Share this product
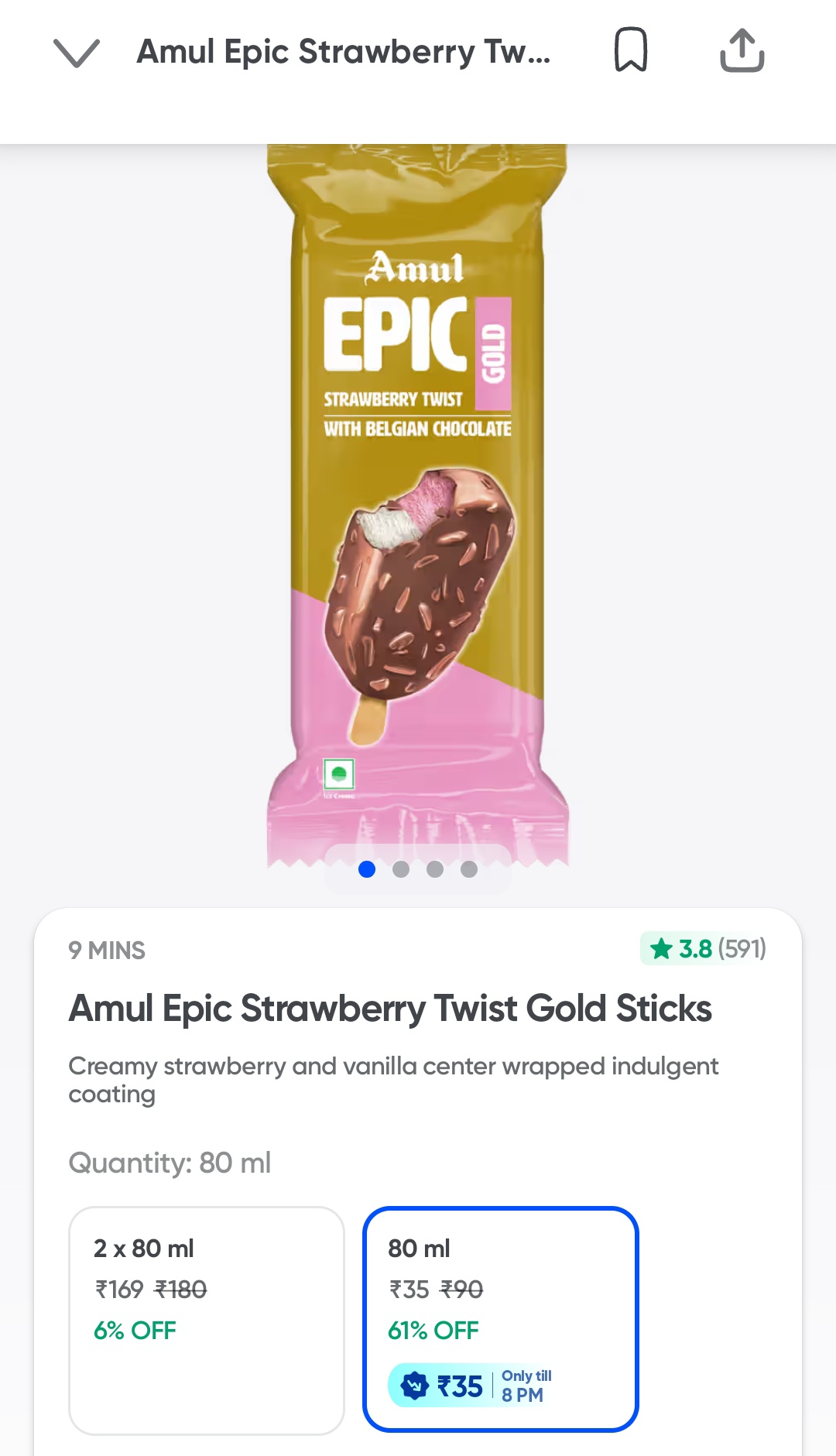This screenshot has width=836, height=1456. click(742, 50)
